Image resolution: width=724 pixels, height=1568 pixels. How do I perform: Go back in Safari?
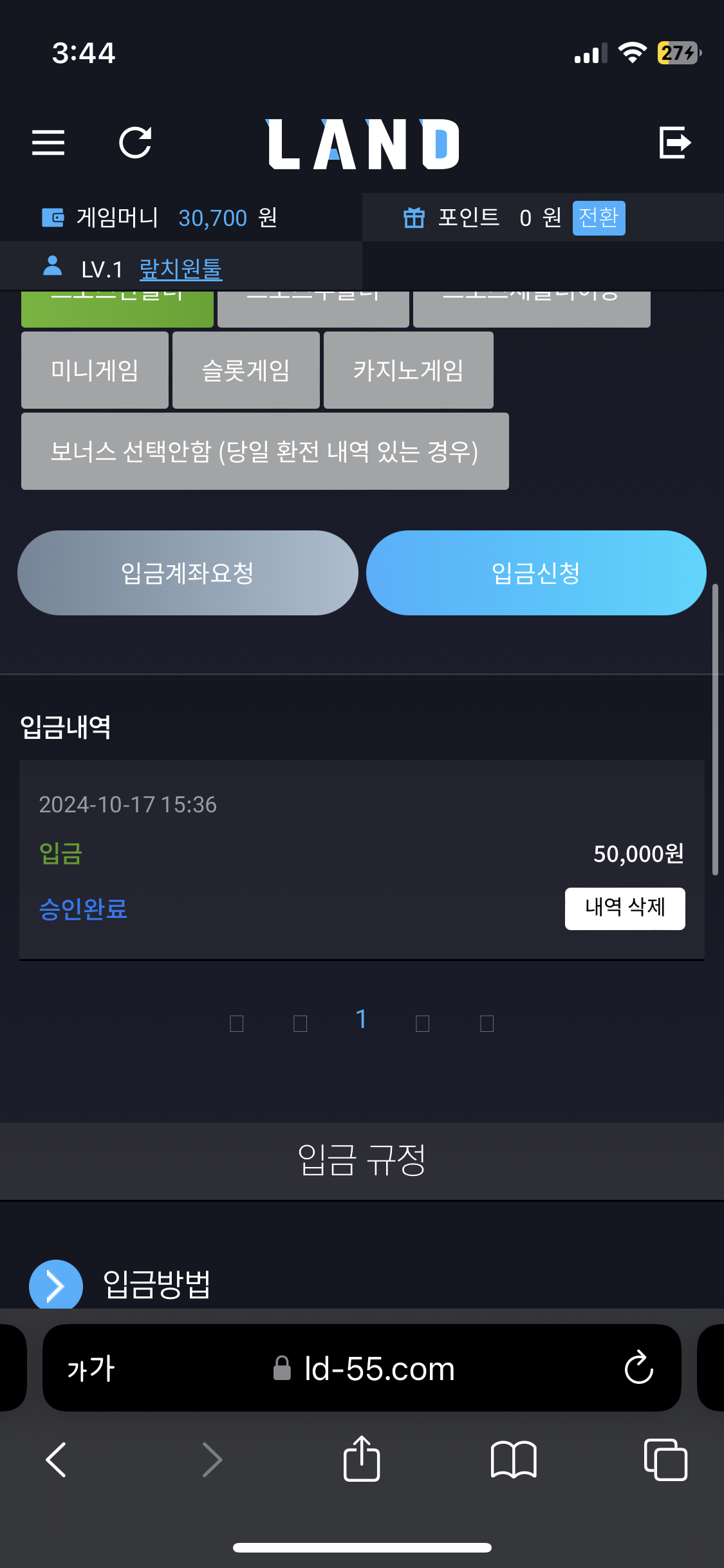[56, 1459]
